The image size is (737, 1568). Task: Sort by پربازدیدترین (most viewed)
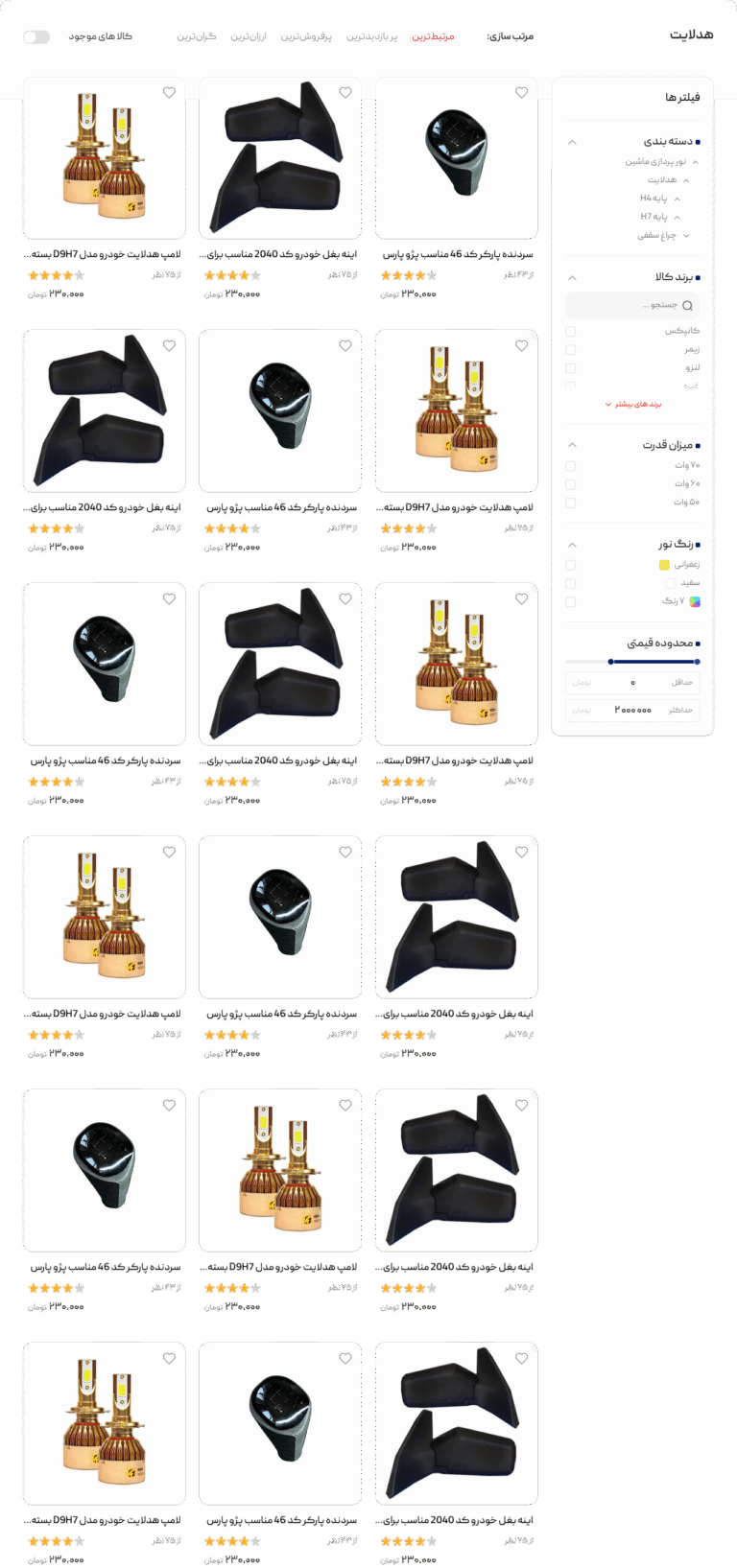371,36
